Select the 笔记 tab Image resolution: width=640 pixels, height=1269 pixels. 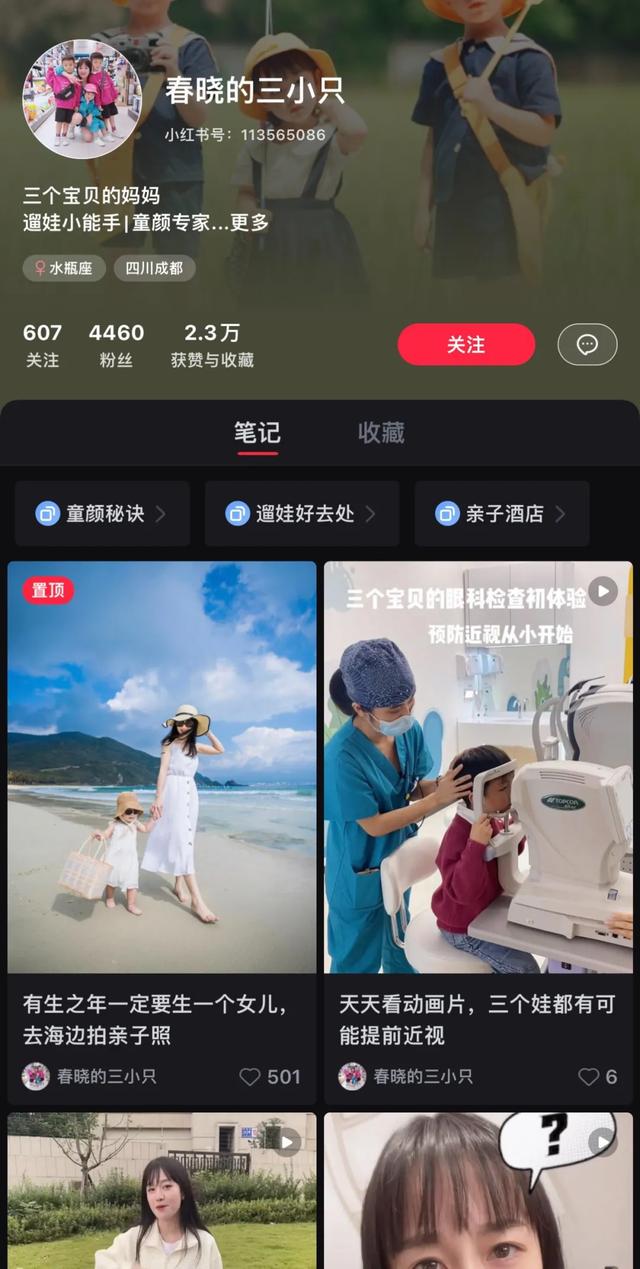(257, 433)
